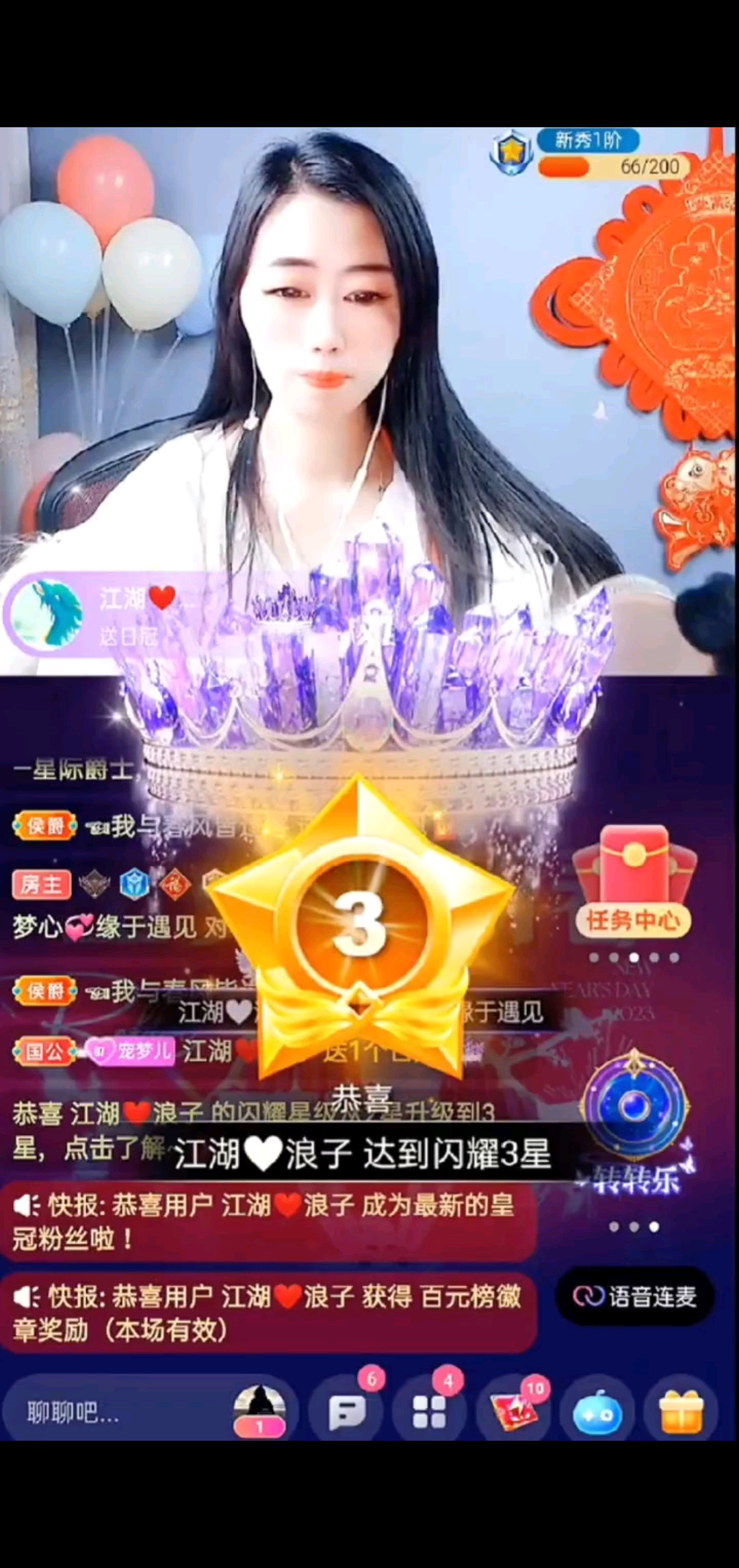Open the audience avatar with badge 1

point(259,1410)
